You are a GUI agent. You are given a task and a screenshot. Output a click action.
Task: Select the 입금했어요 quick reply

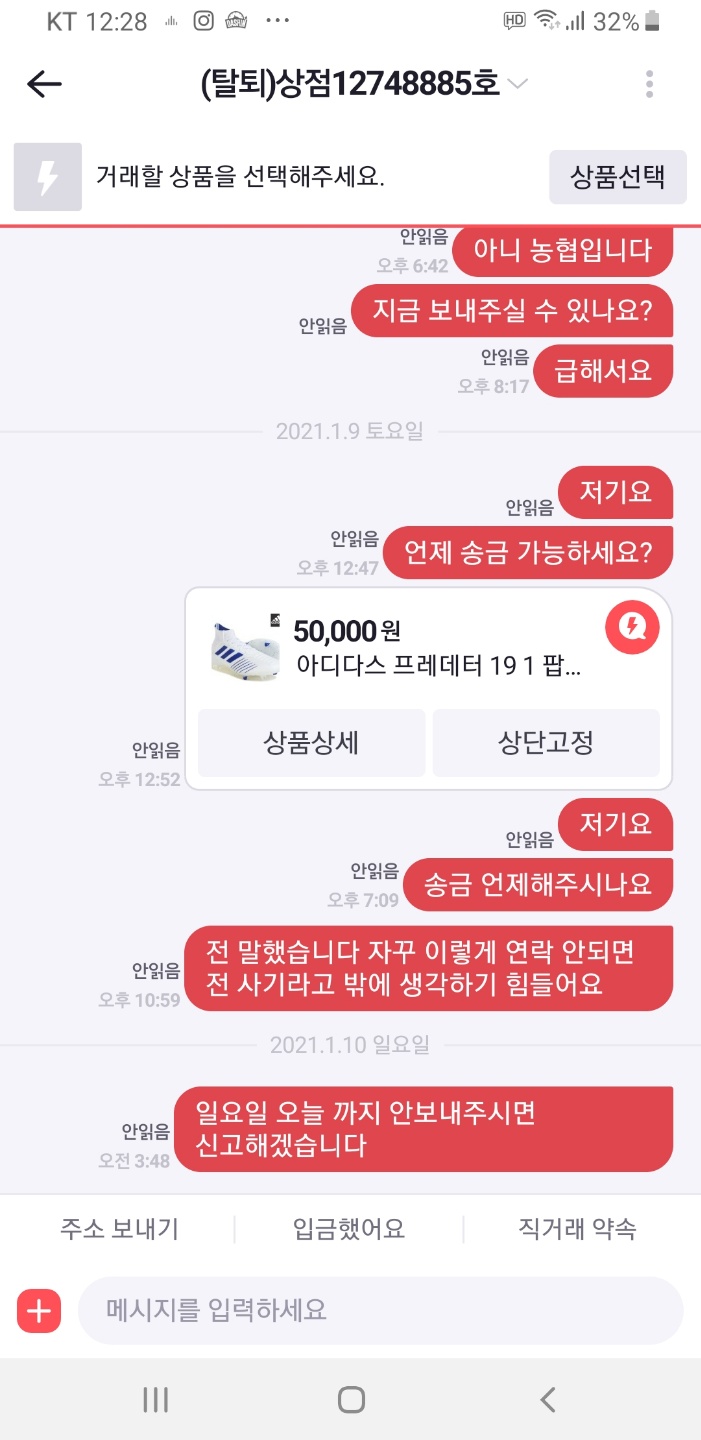349,1229
